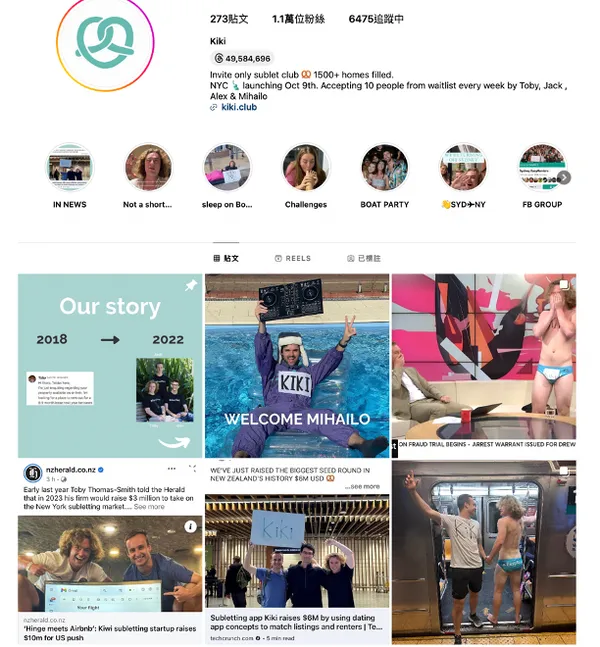This screenshot has width=600, height=647.
Task: Switch to the REELS tab
Action: (292, 258)
